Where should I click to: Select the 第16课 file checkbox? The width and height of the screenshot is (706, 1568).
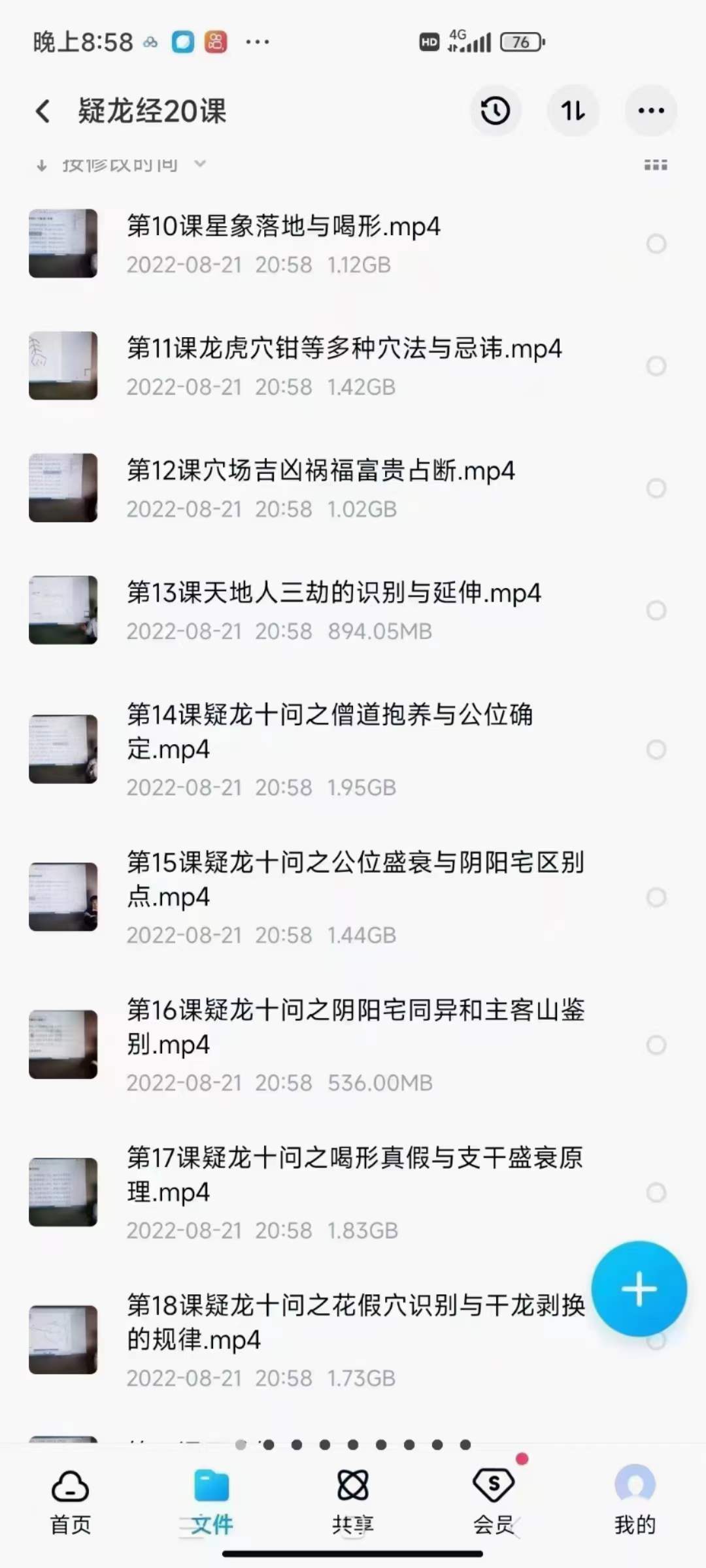656,1045
